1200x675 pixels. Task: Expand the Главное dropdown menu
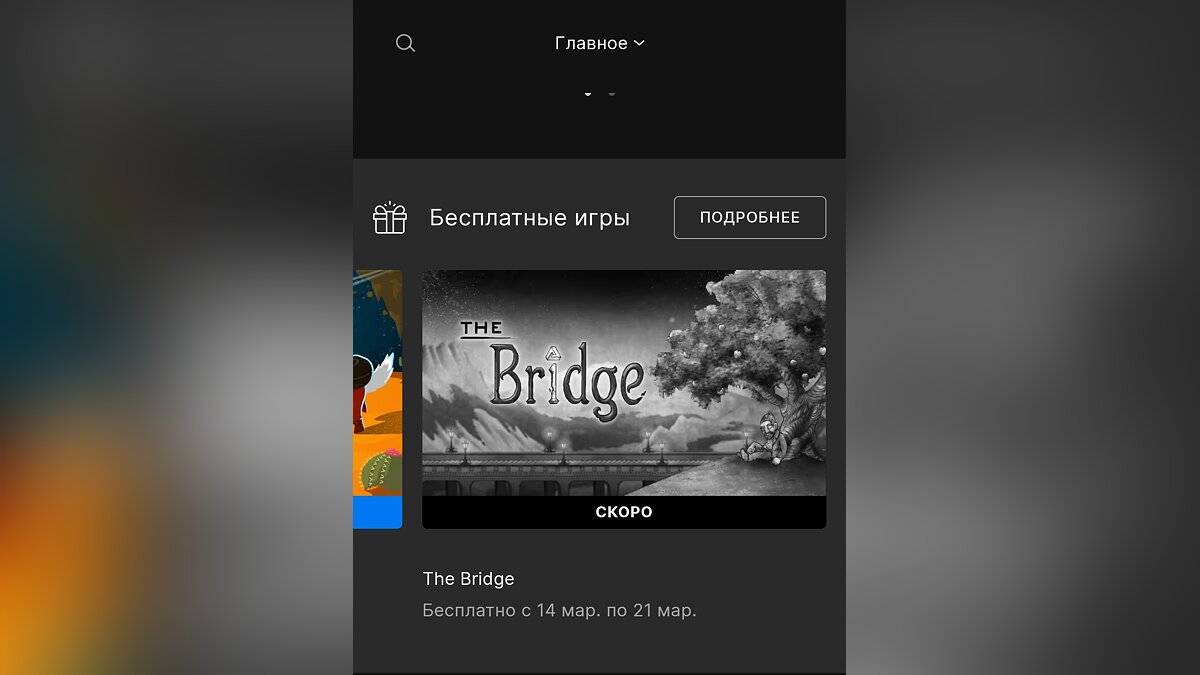[599, 43]
